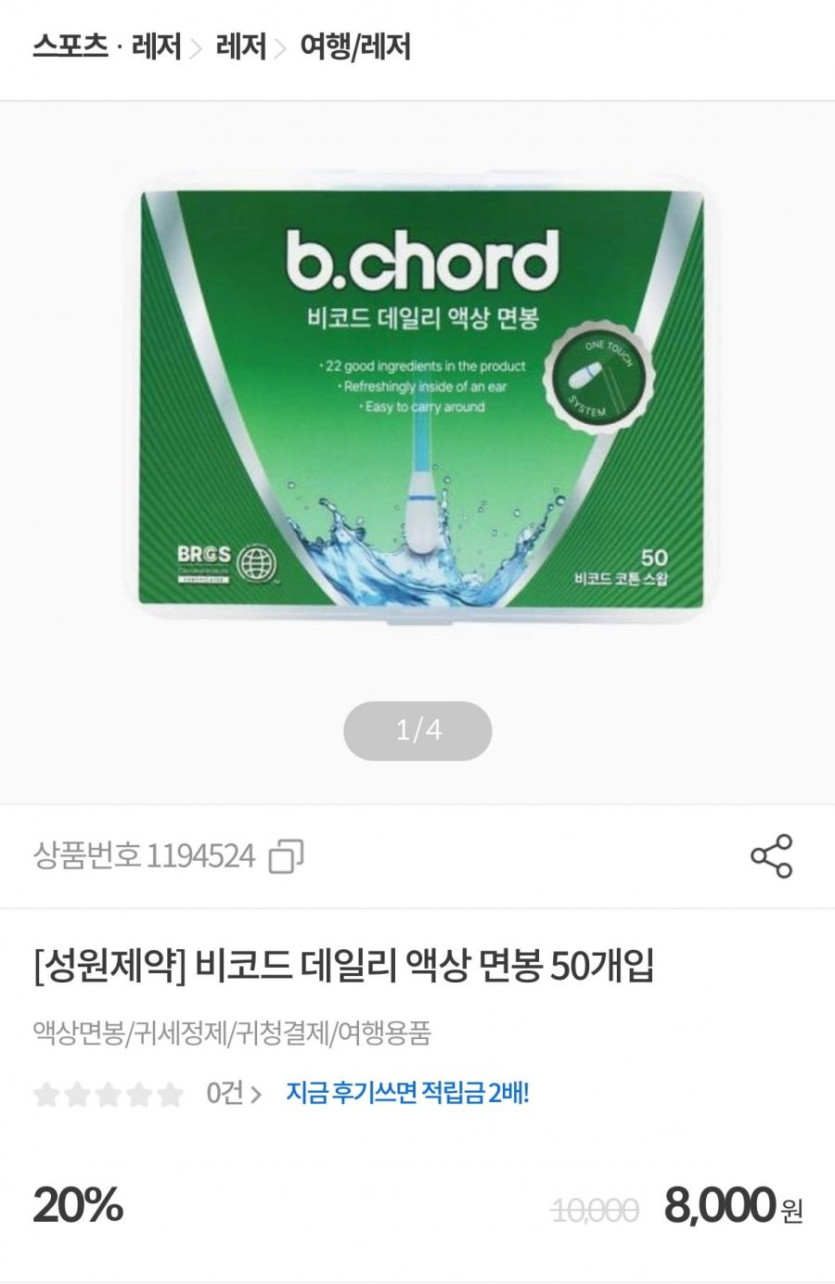Select the middle 레저 breadcrumb
The width and height of the screenshot is (835, 1284).
coord(241,47)
